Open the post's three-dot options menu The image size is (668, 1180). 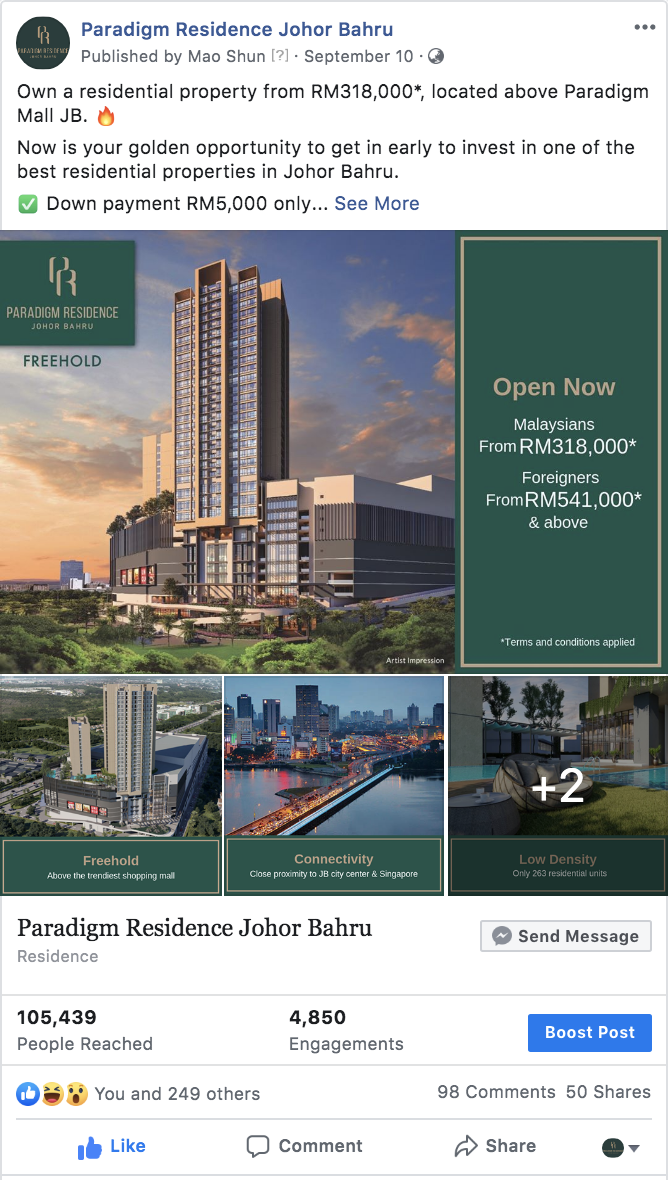coord(645,28)
